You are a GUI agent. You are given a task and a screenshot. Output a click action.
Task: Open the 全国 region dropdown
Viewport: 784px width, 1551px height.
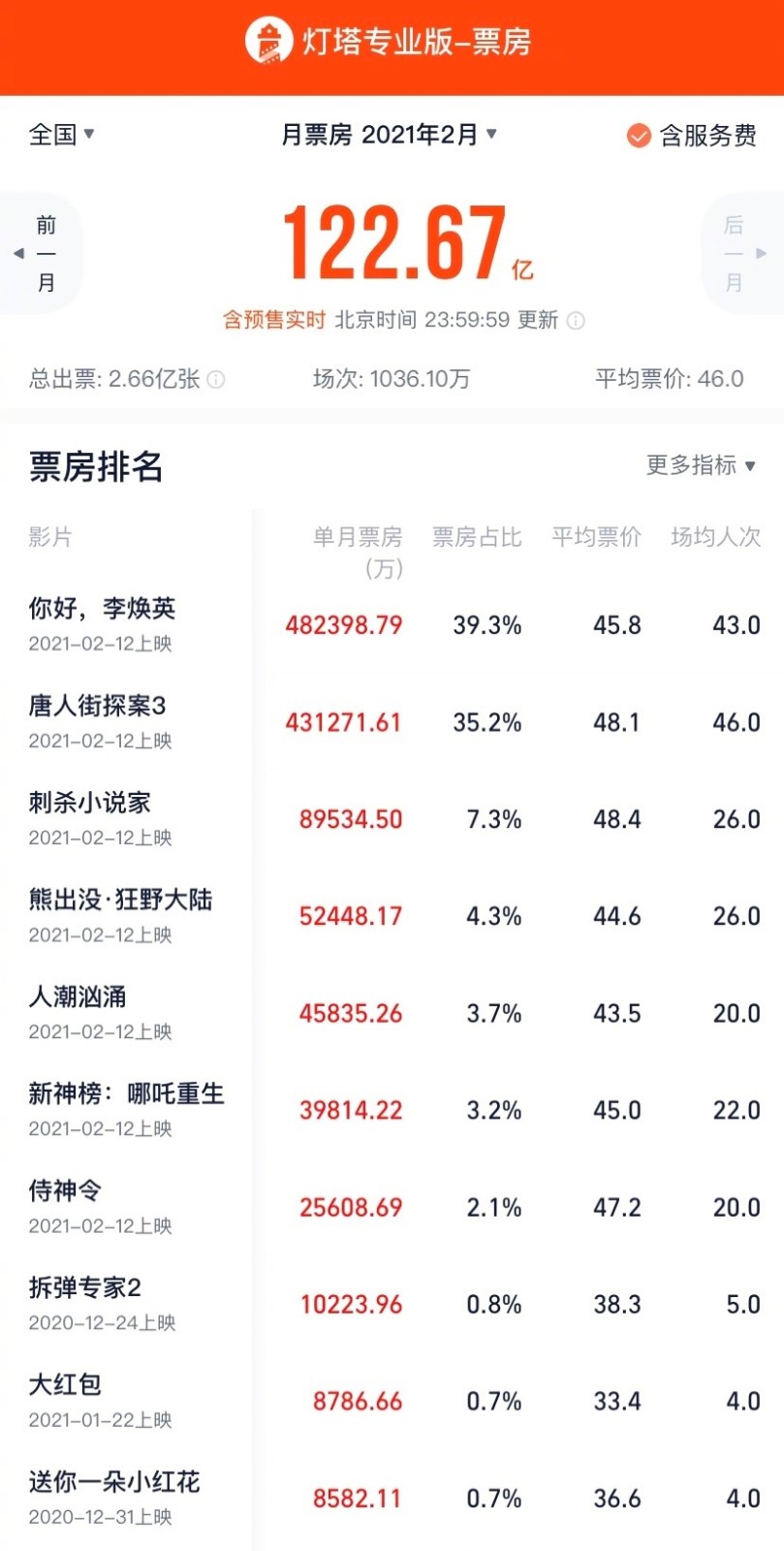pyautogui.click(x=62, y=134)
